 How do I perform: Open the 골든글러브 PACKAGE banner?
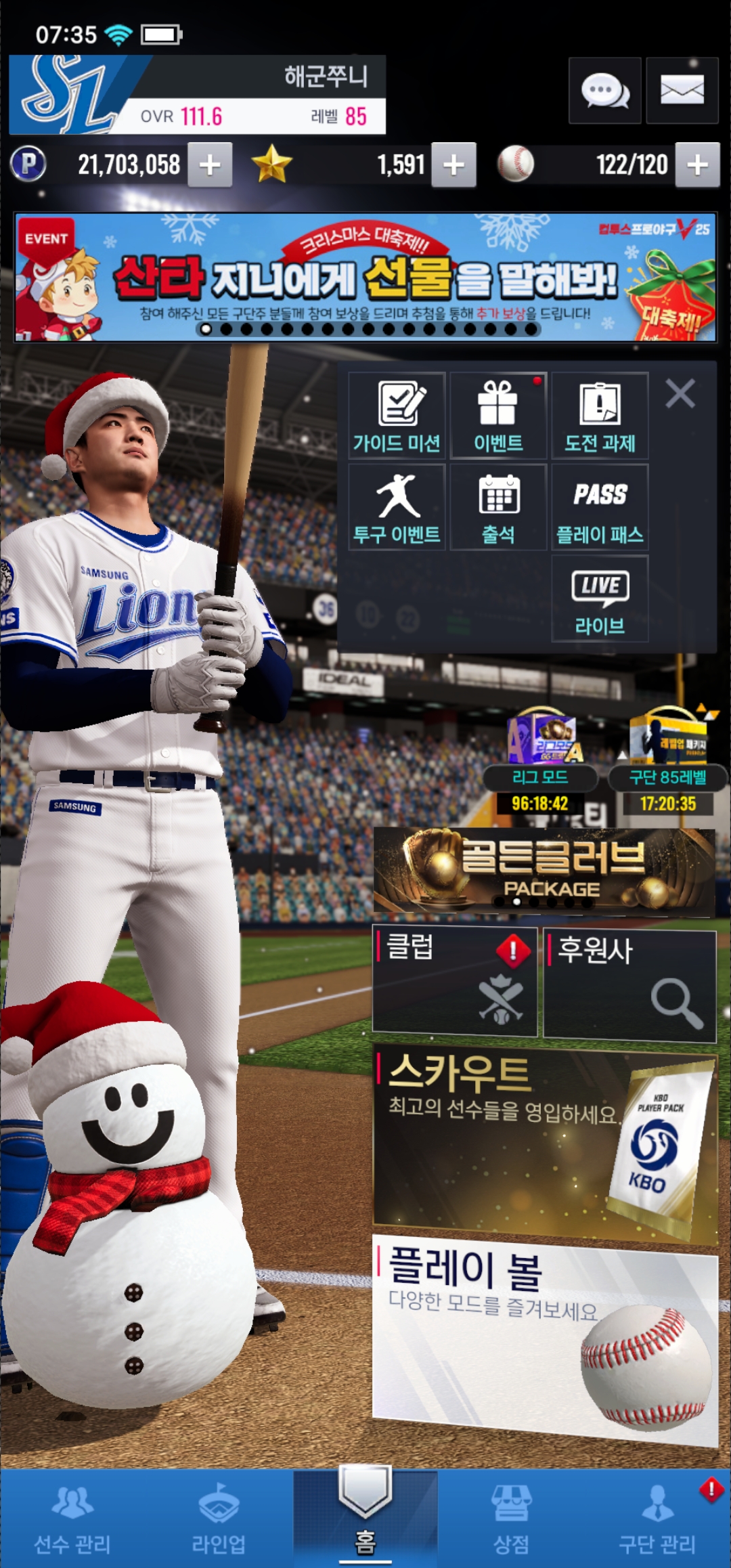pos(544,872)
